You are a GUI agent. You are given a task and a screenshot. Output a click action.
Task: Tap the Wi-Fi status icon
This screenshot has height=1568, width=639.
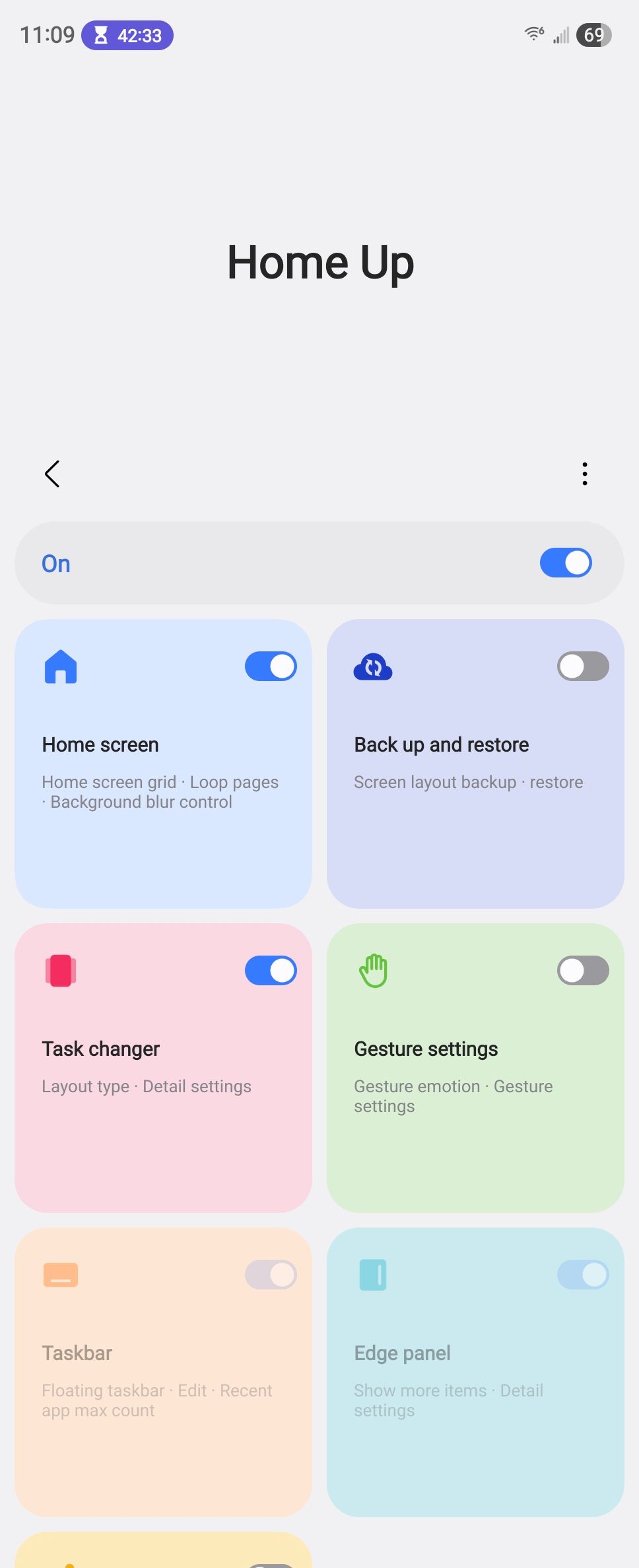coord(533,35)
